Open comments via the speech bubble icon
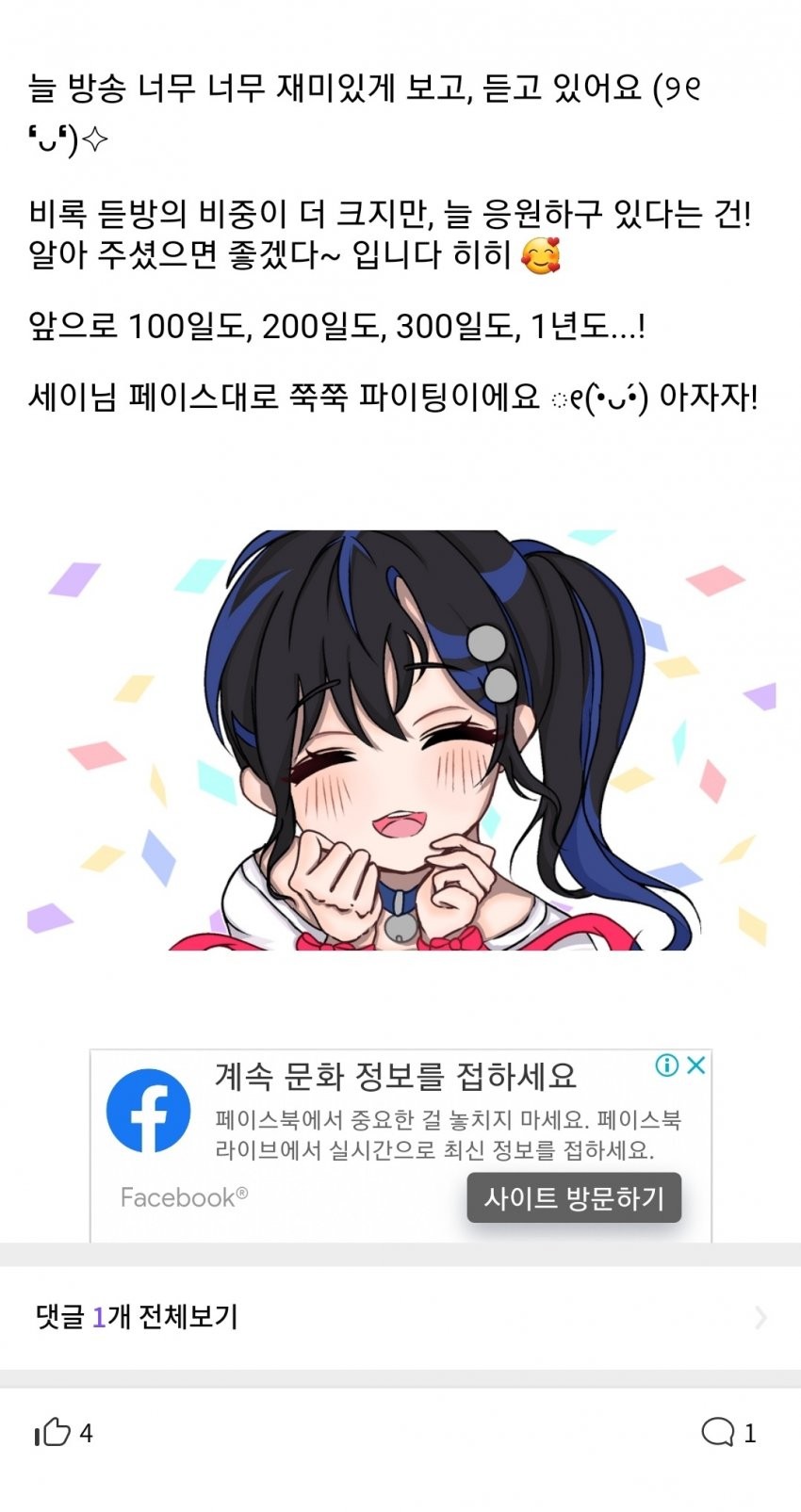This screenshot has height=1512, width=801. [x=718, y=1433]
